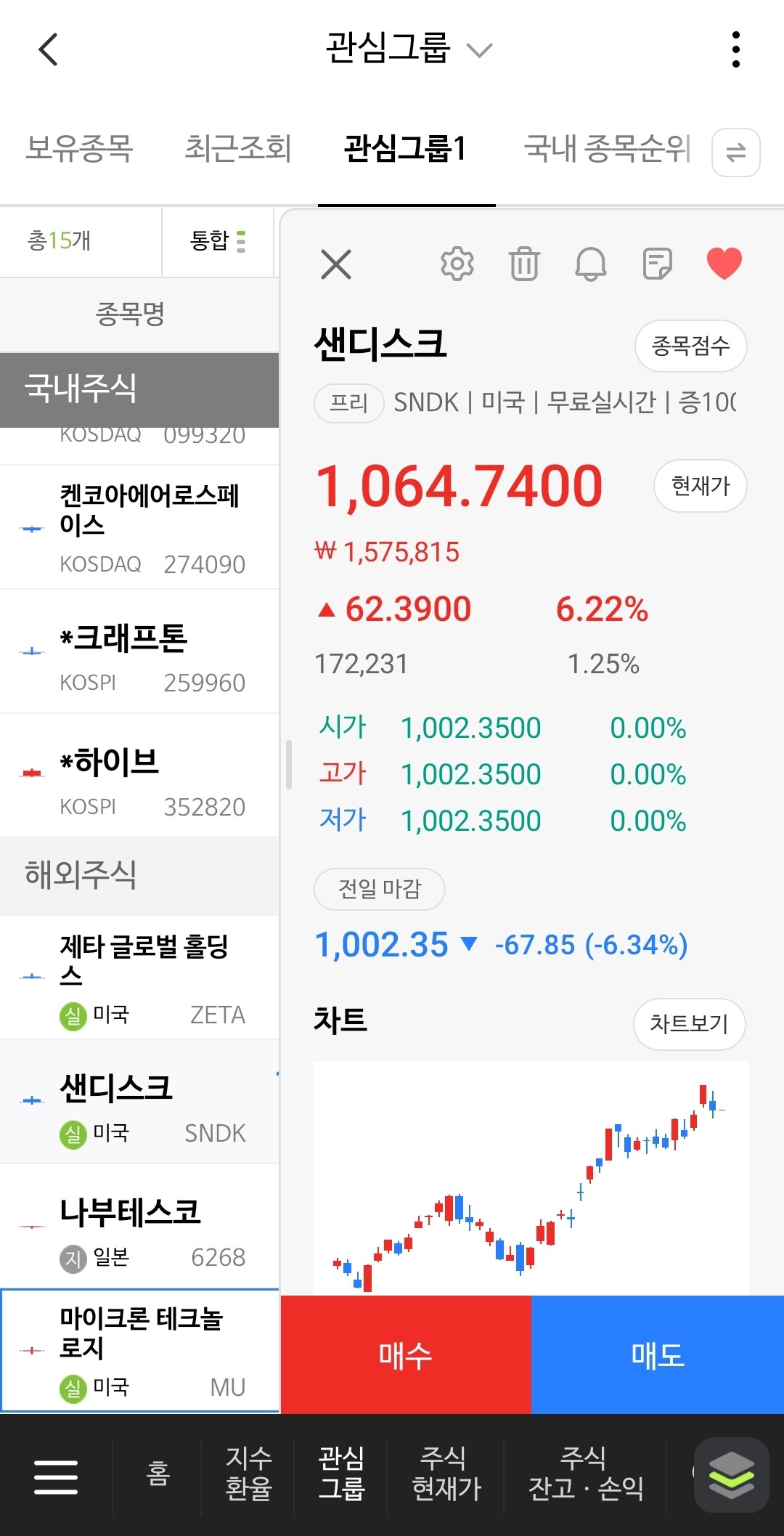Go back with the top-left arrow
Viewport: 784px width, 1536px height.
click(x=48, y=49)
